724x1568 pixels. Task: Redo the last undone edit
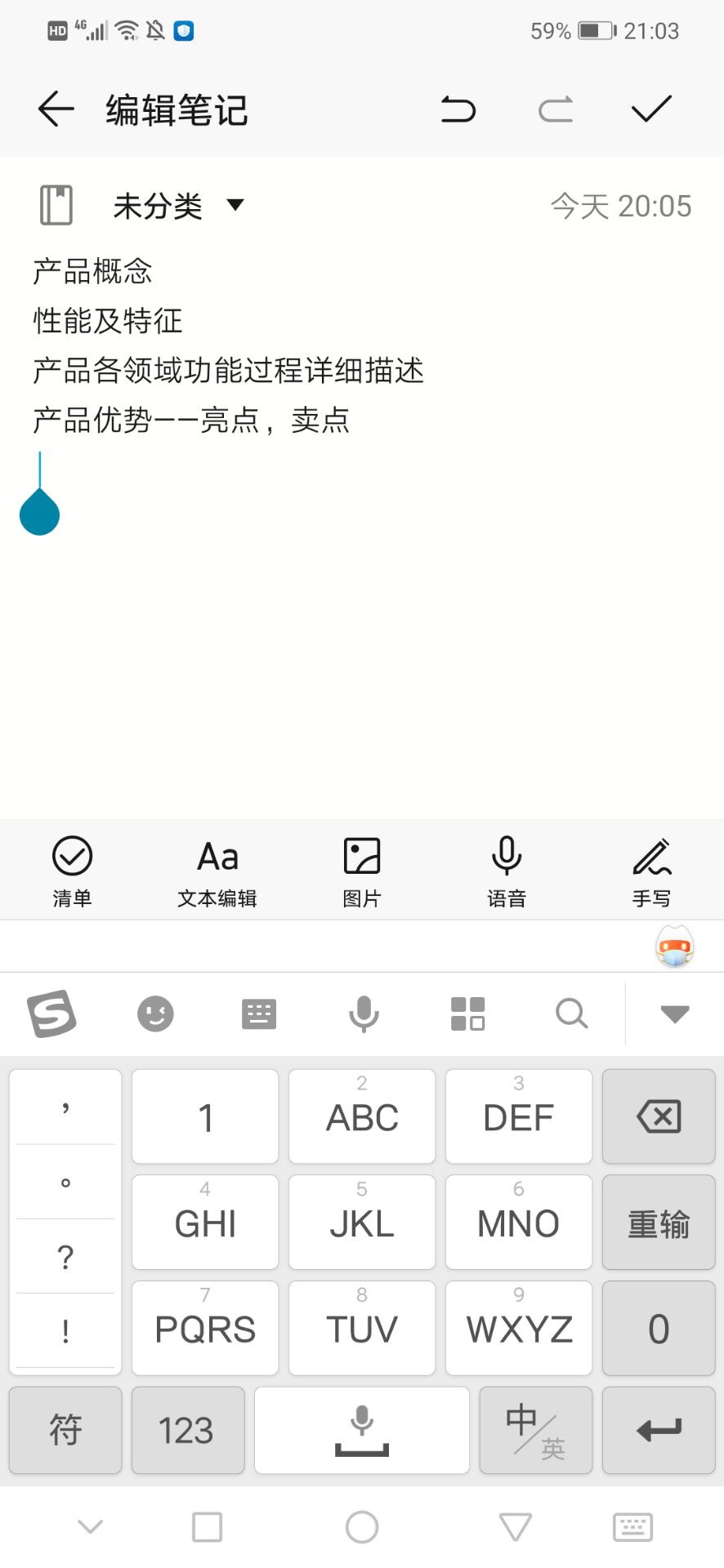(556, 109)
